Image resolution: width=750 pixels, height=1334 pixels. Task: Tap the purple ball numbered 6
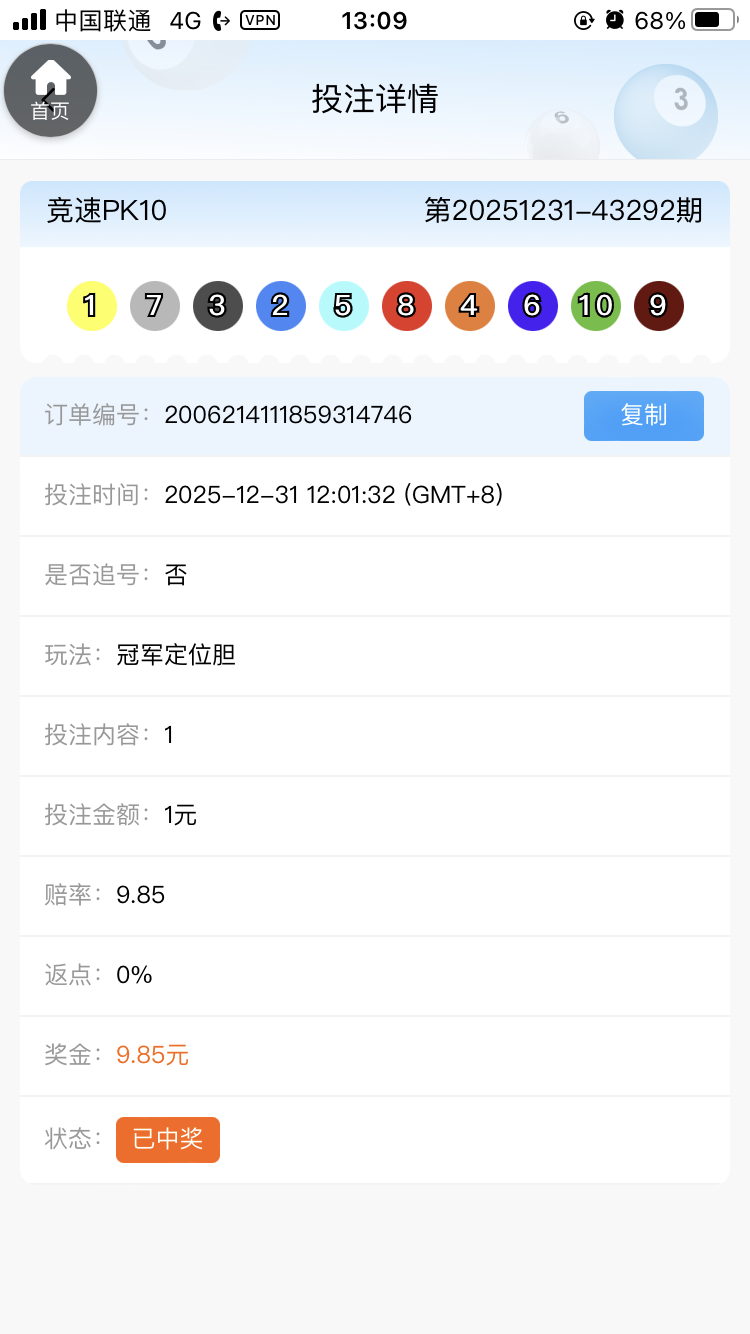[532, 306]
